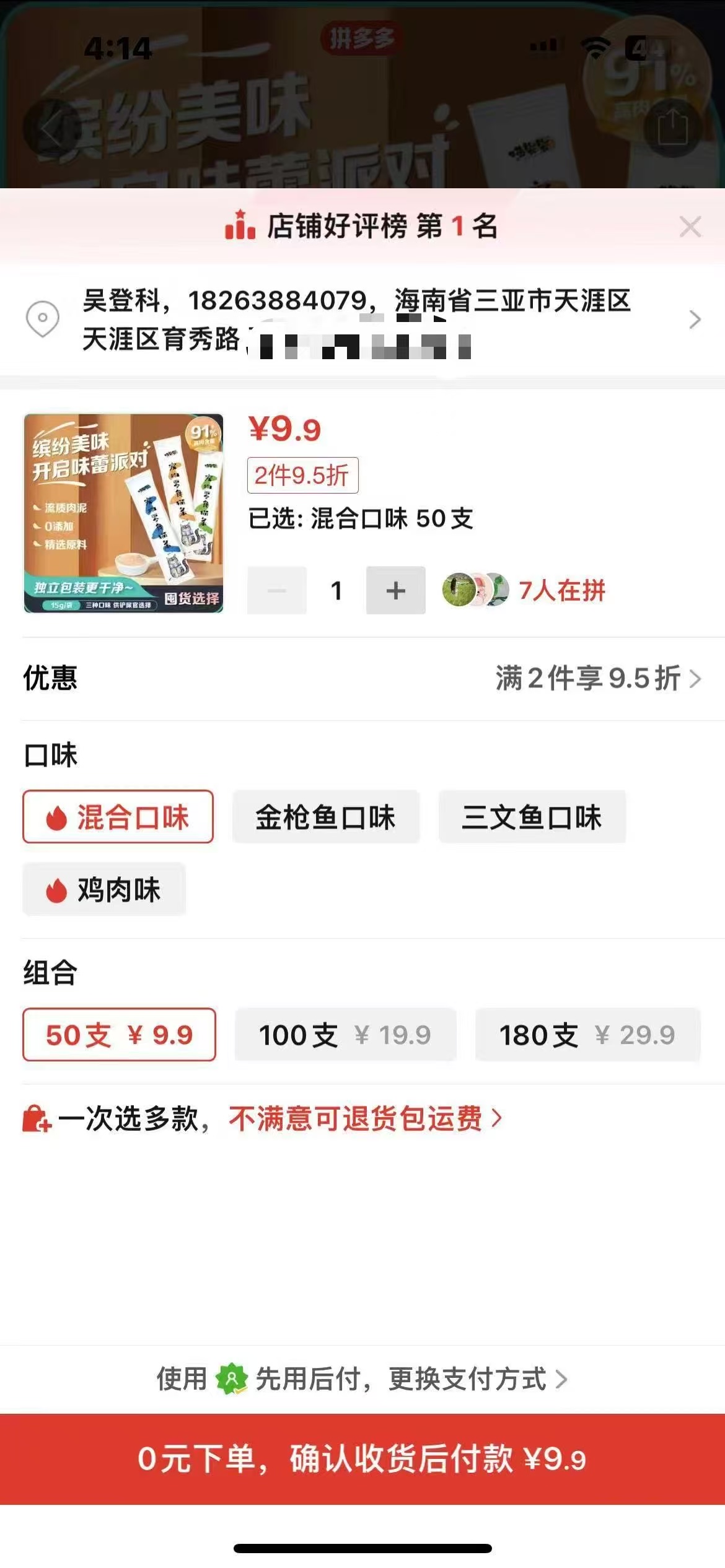Open the 店铺好评榜 第1名 ranking banner
The height and width of the screenshot is (1568, 725).
pos(362,227)
